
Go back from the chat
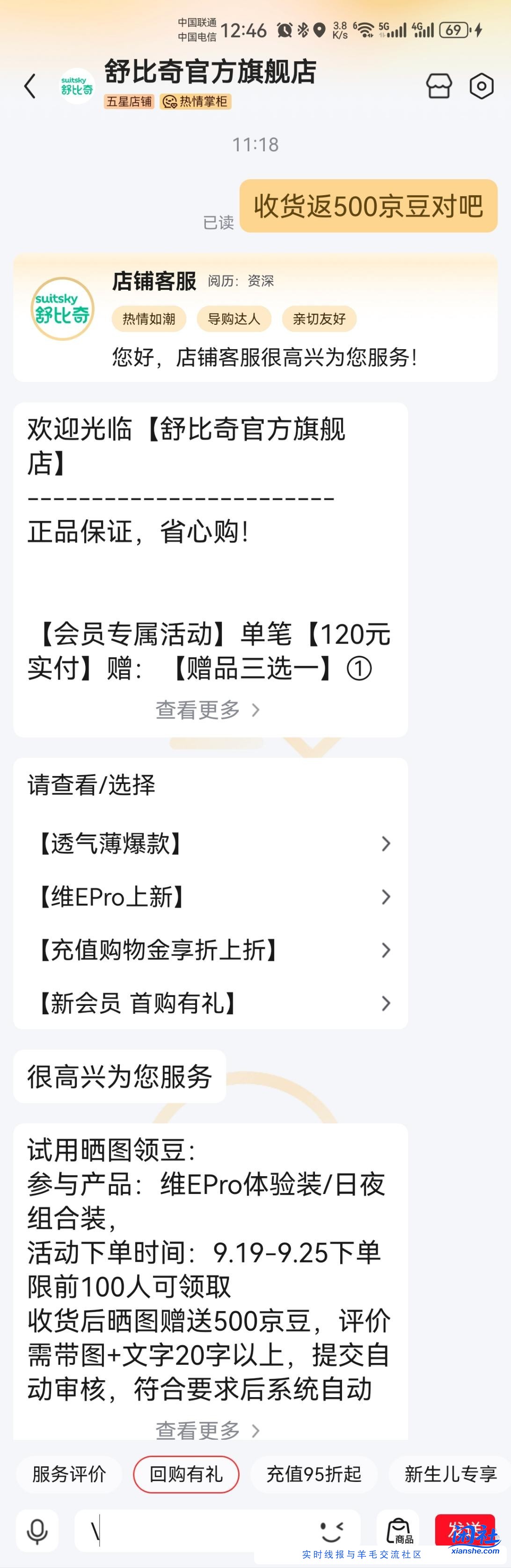pos(30,86)
